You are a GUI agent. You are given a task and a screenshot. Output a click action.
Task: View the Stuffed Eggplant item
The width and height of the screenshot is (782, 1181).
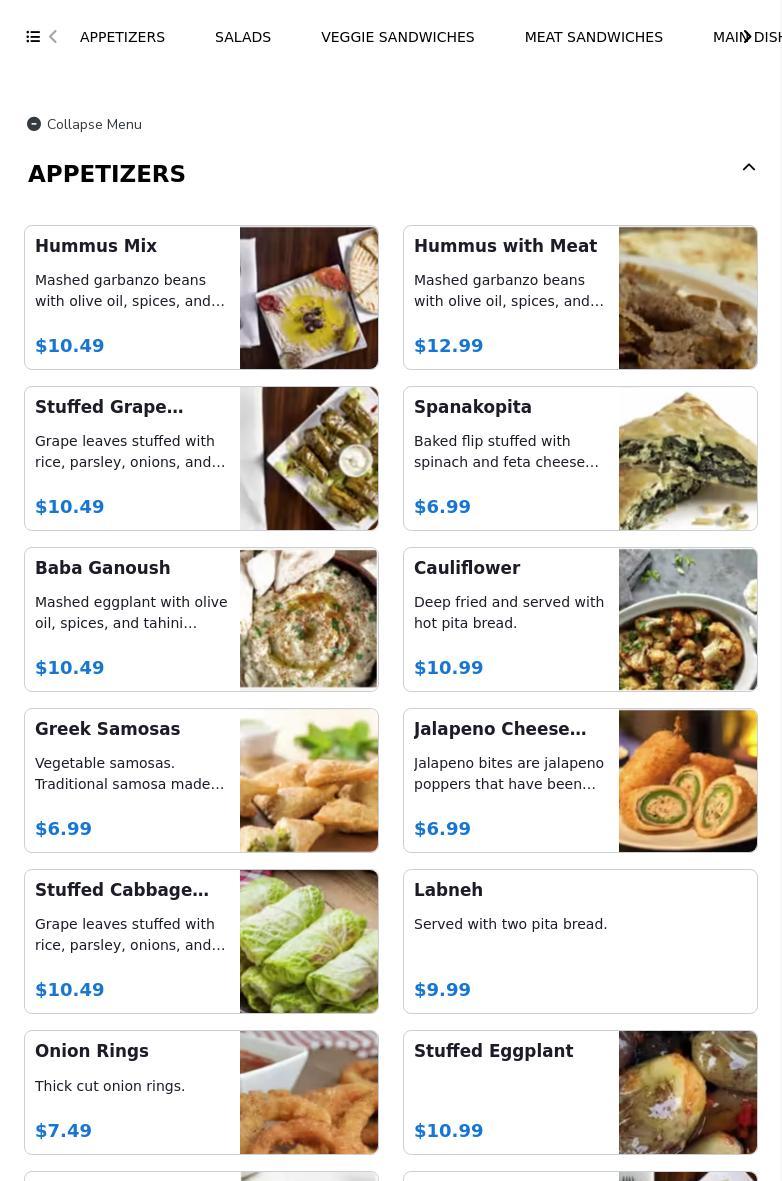580,1093
